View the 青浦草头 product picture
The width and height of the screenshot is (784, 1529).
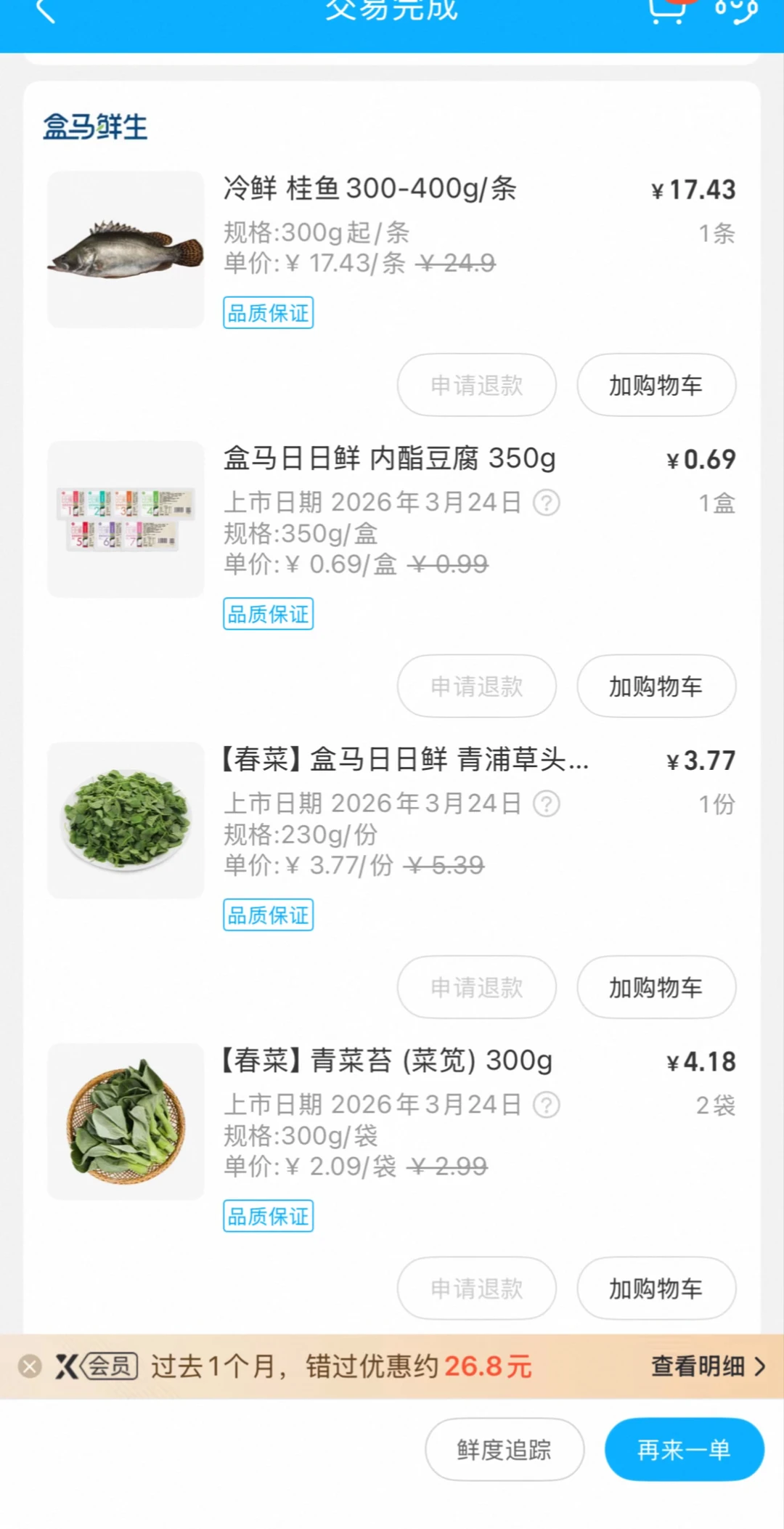pyautogui.click(x=126, y=820)
